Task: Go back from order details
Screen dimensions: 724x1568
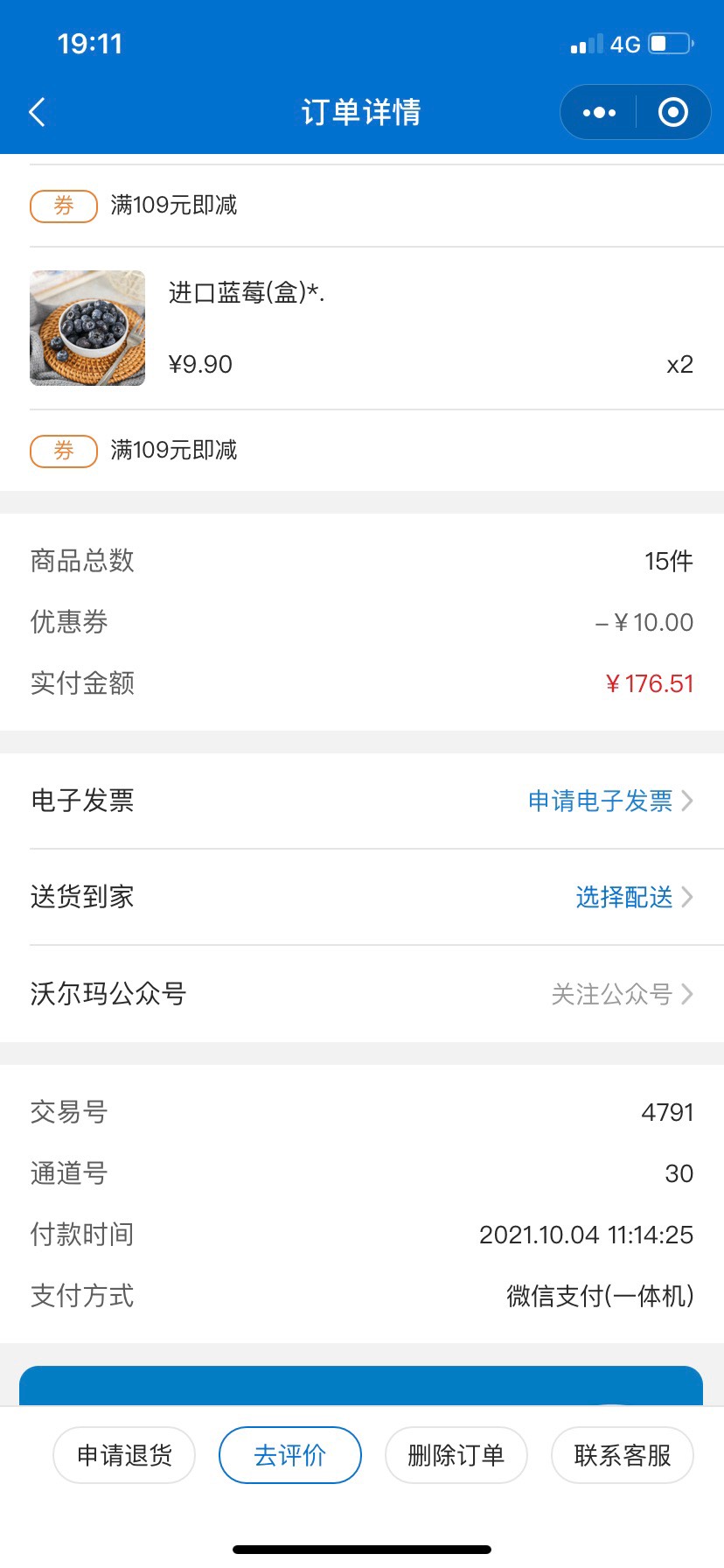Action: coord(37,112)
